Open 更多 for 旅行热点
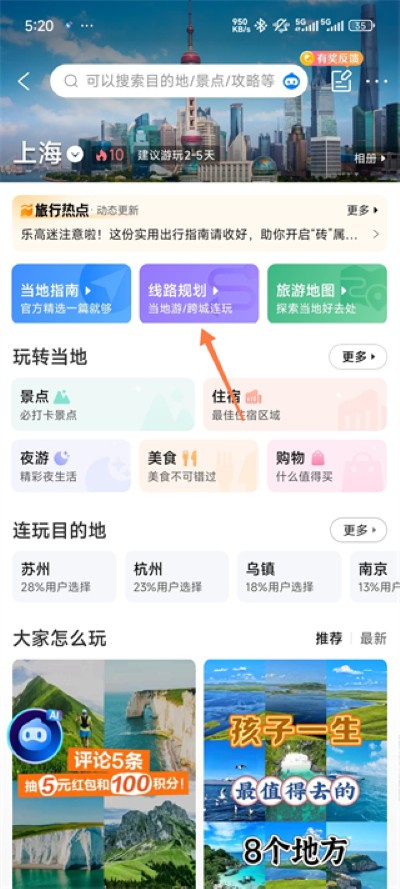 point(363,210)
